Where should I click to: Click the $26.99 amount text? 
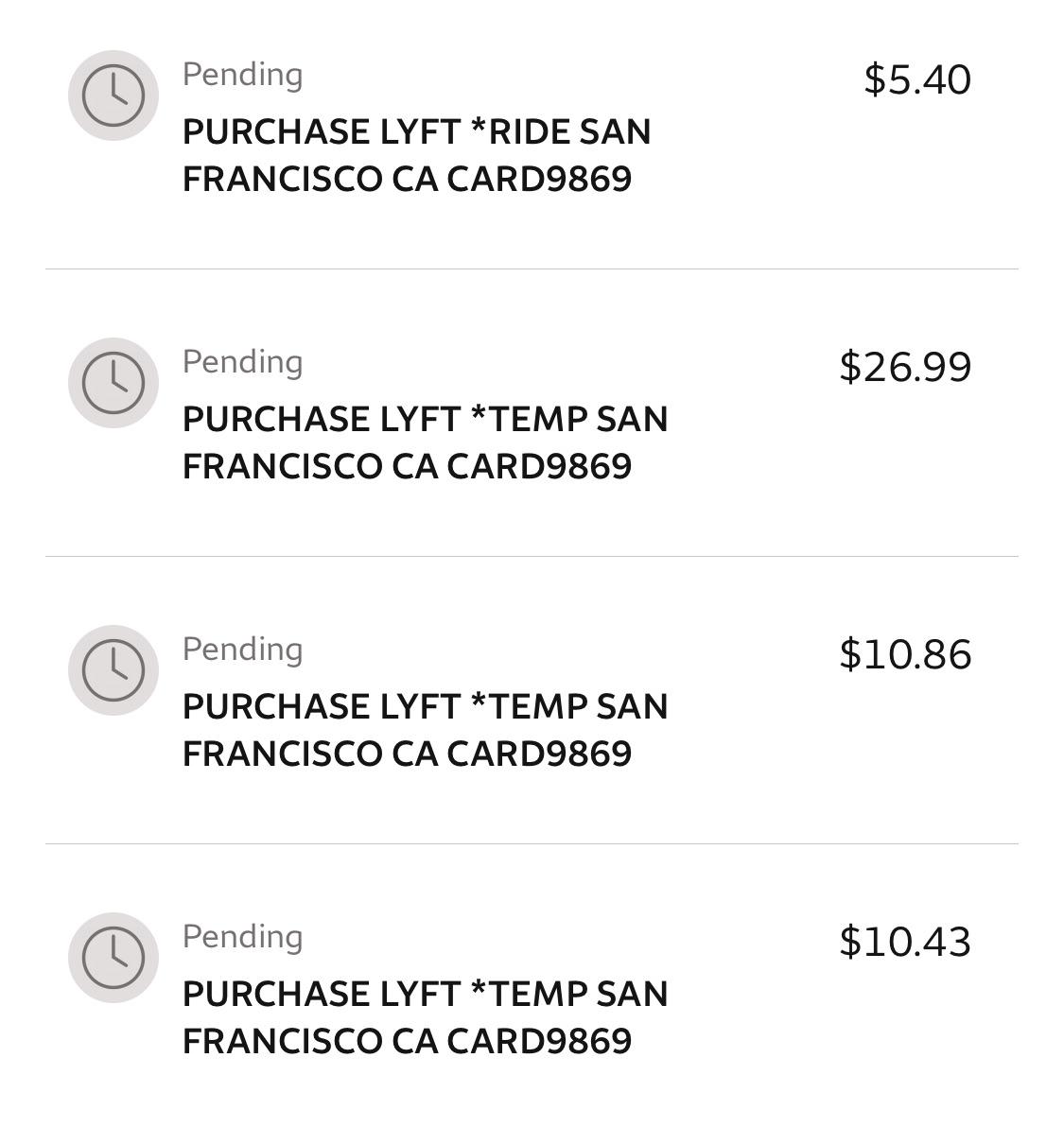coord(908,366)
